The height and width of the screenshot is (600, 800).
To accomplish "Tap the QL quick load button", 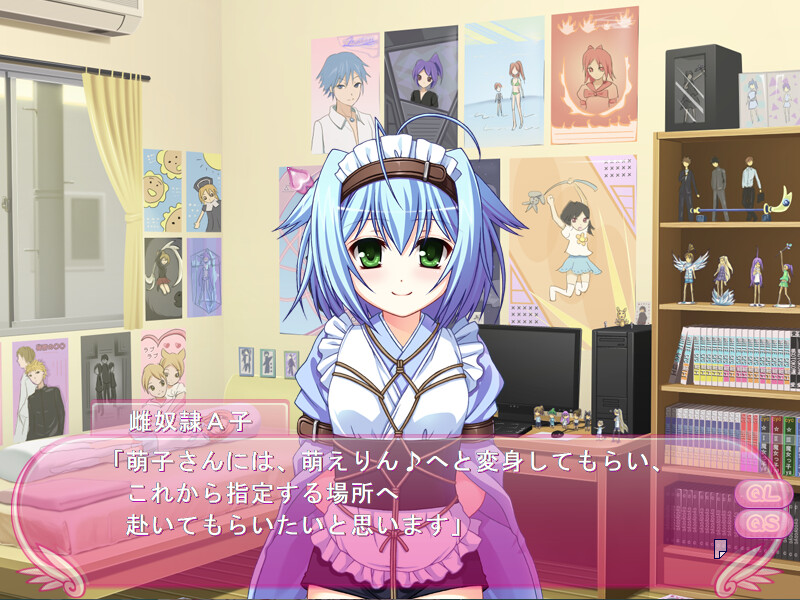I will pyautogui.click(x=763, y=494).
